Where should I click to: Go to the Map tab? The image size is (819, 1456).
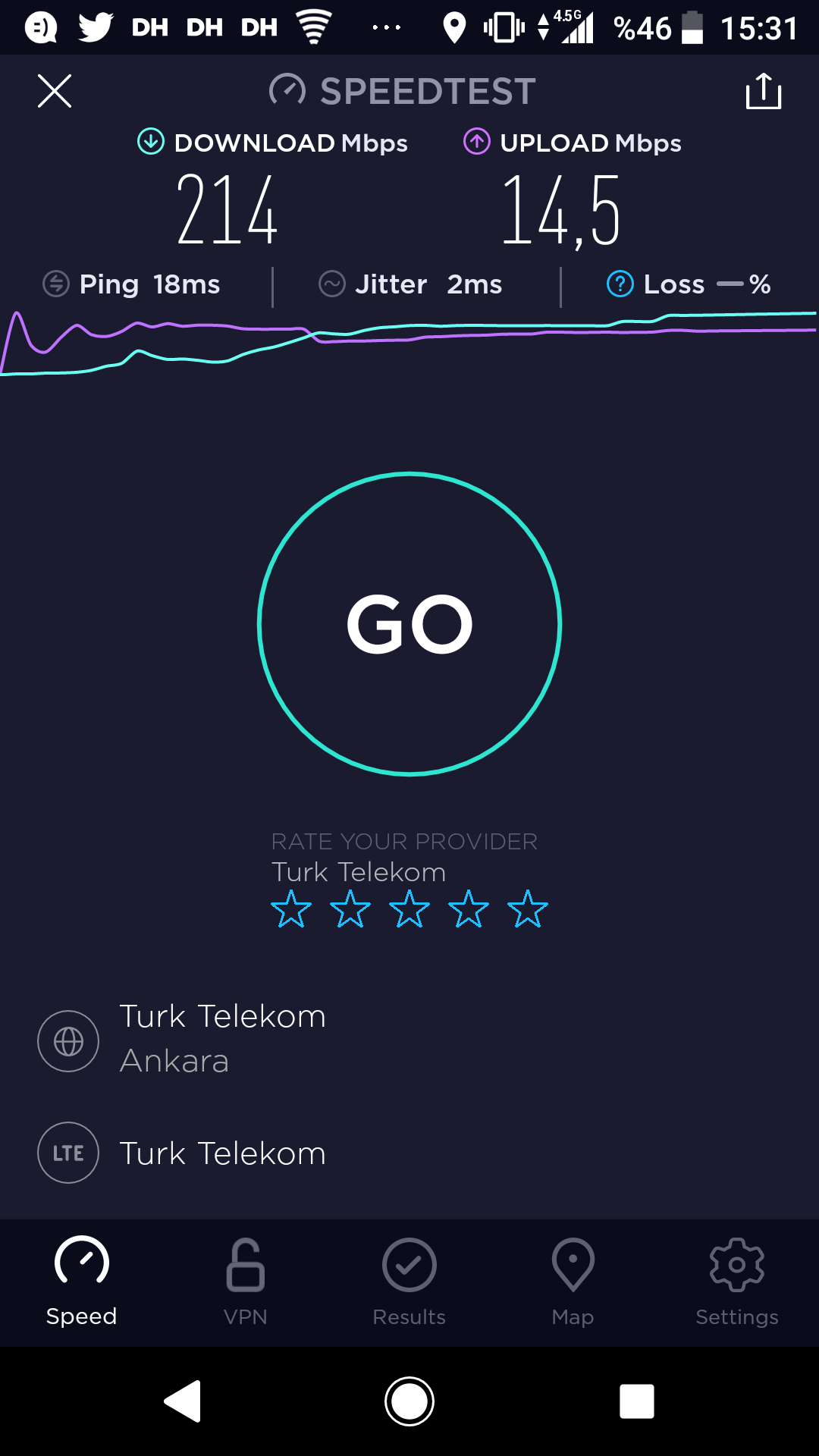click(x=573, y=1282)
